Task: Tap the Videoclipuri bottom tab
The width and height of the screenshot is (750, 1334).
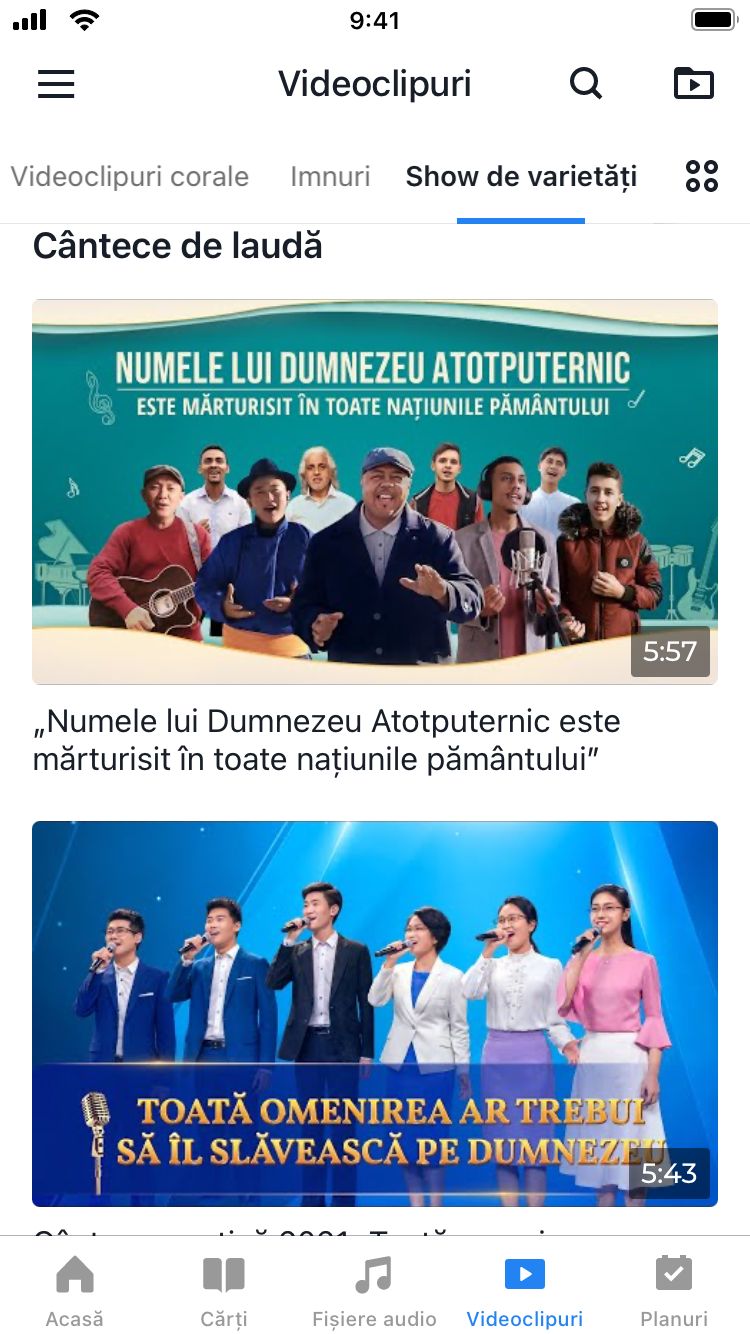Action: [x=525, y=1291]
